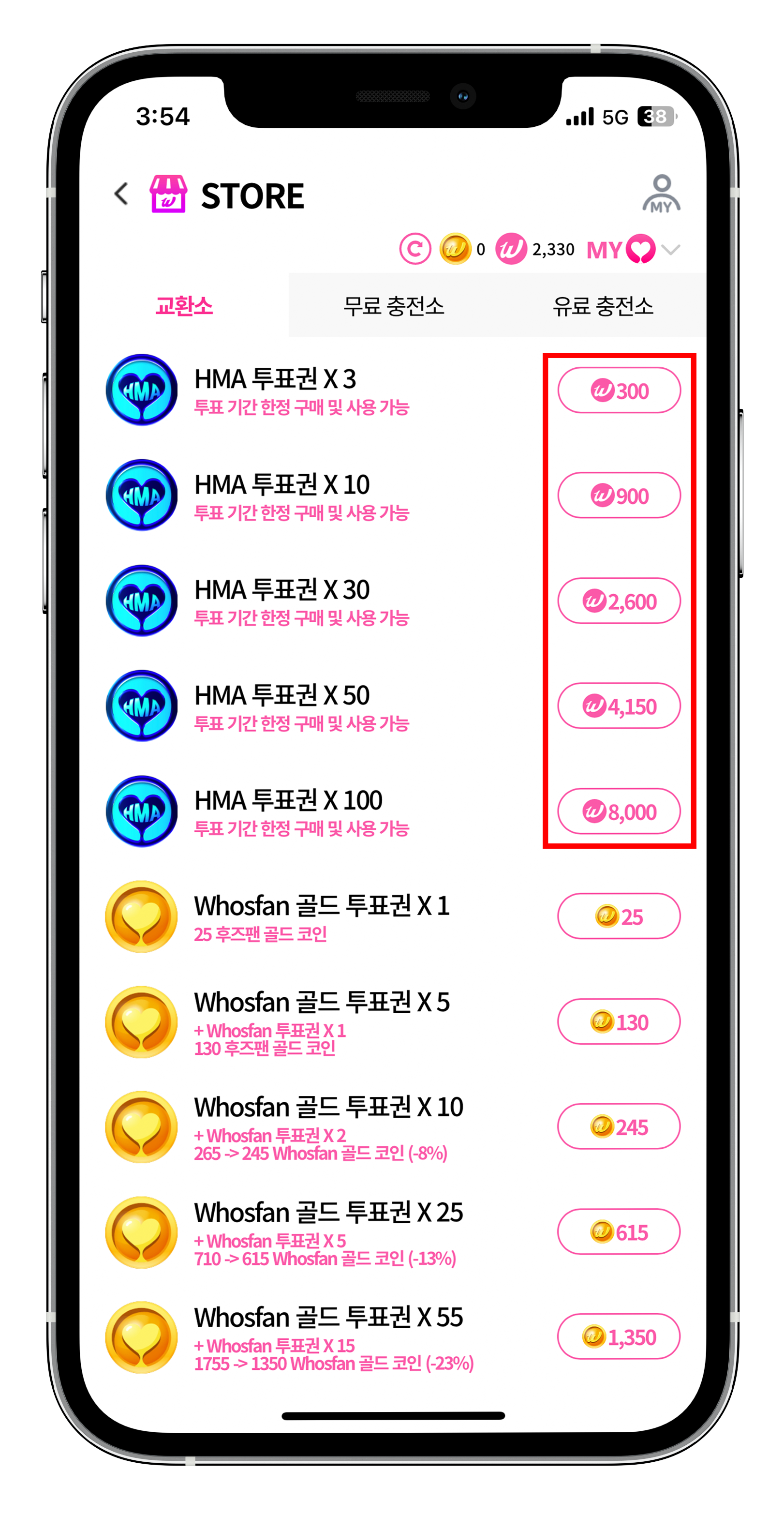Buy 골드 투표권 X 55 for 1,350
784x1515 pixels.
point(619,1337)
